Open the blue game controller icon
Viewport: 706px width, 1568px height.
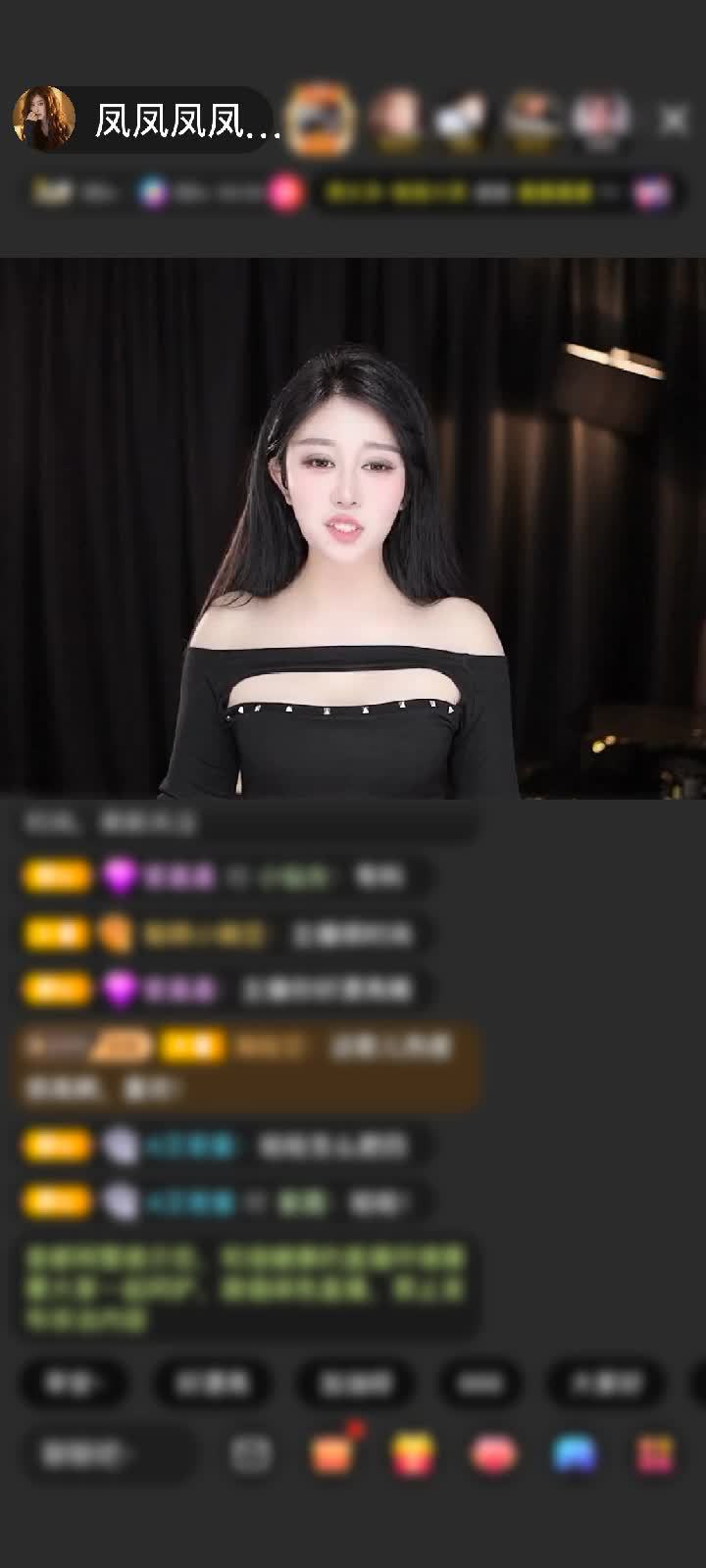pos(575,1453)
